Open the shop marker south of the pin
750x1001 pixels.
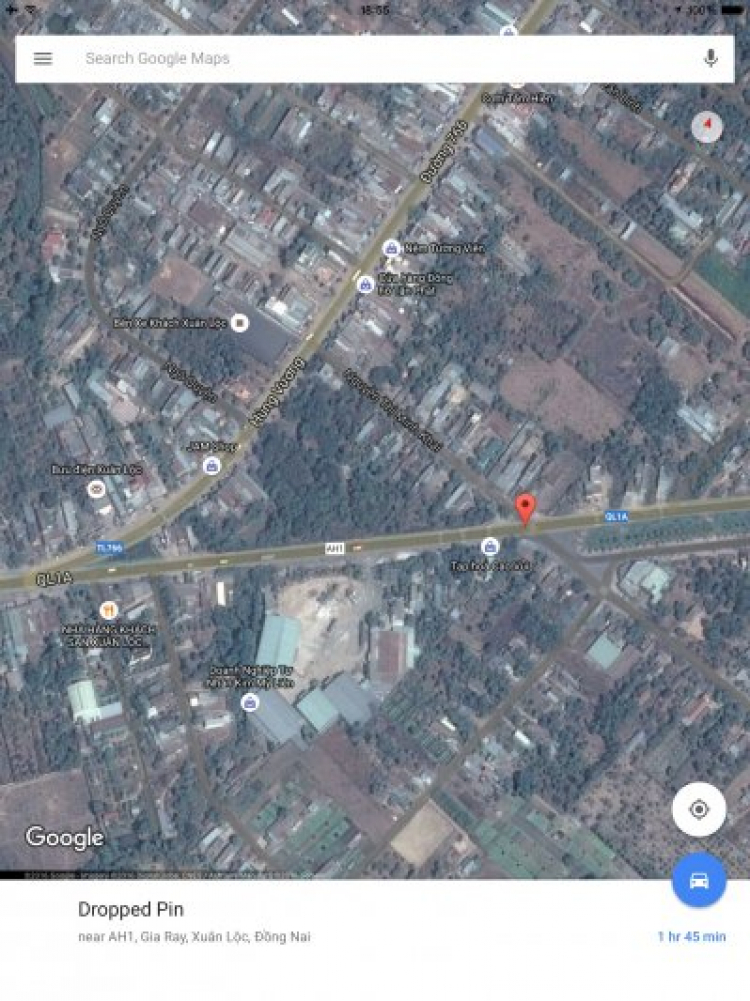490,546
